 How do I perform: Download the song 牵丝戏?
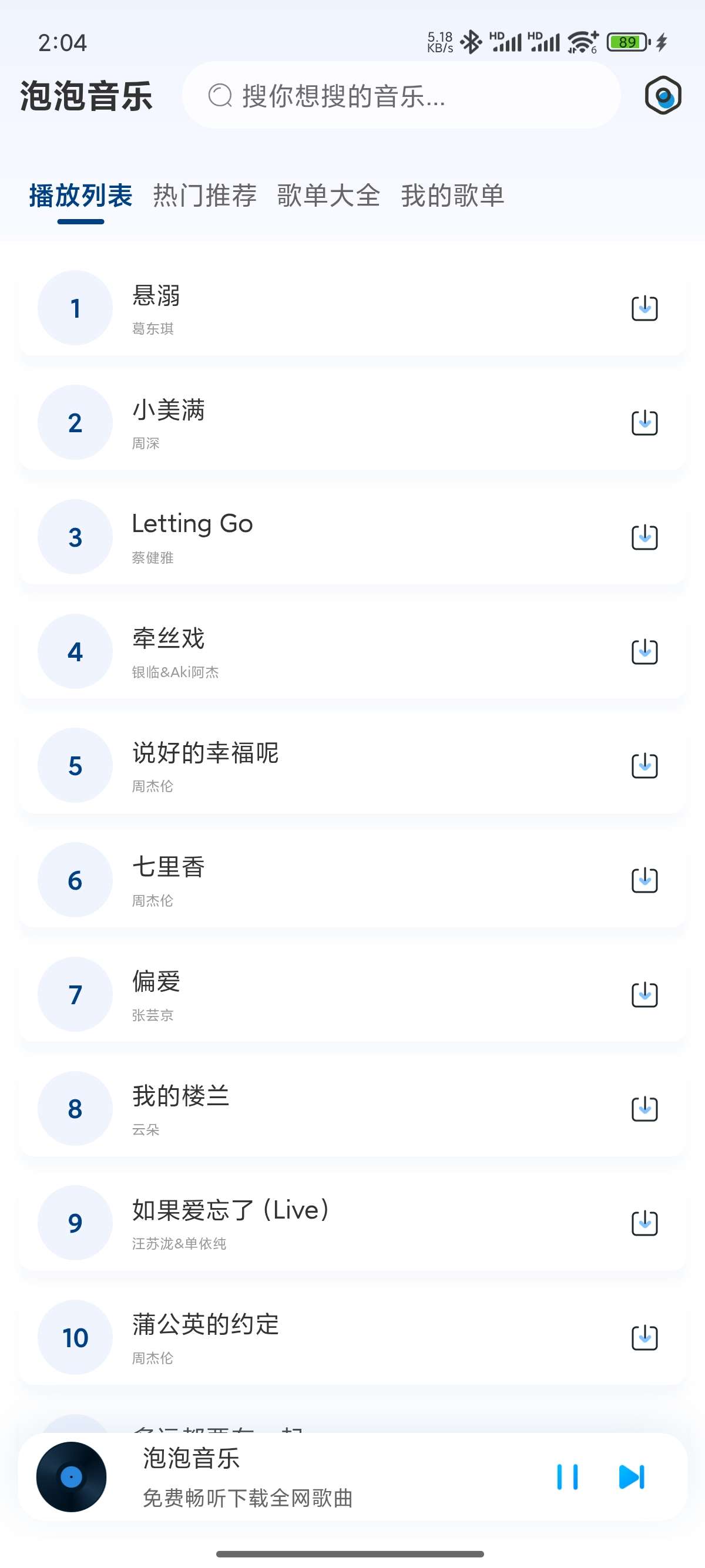pos(644,651)
